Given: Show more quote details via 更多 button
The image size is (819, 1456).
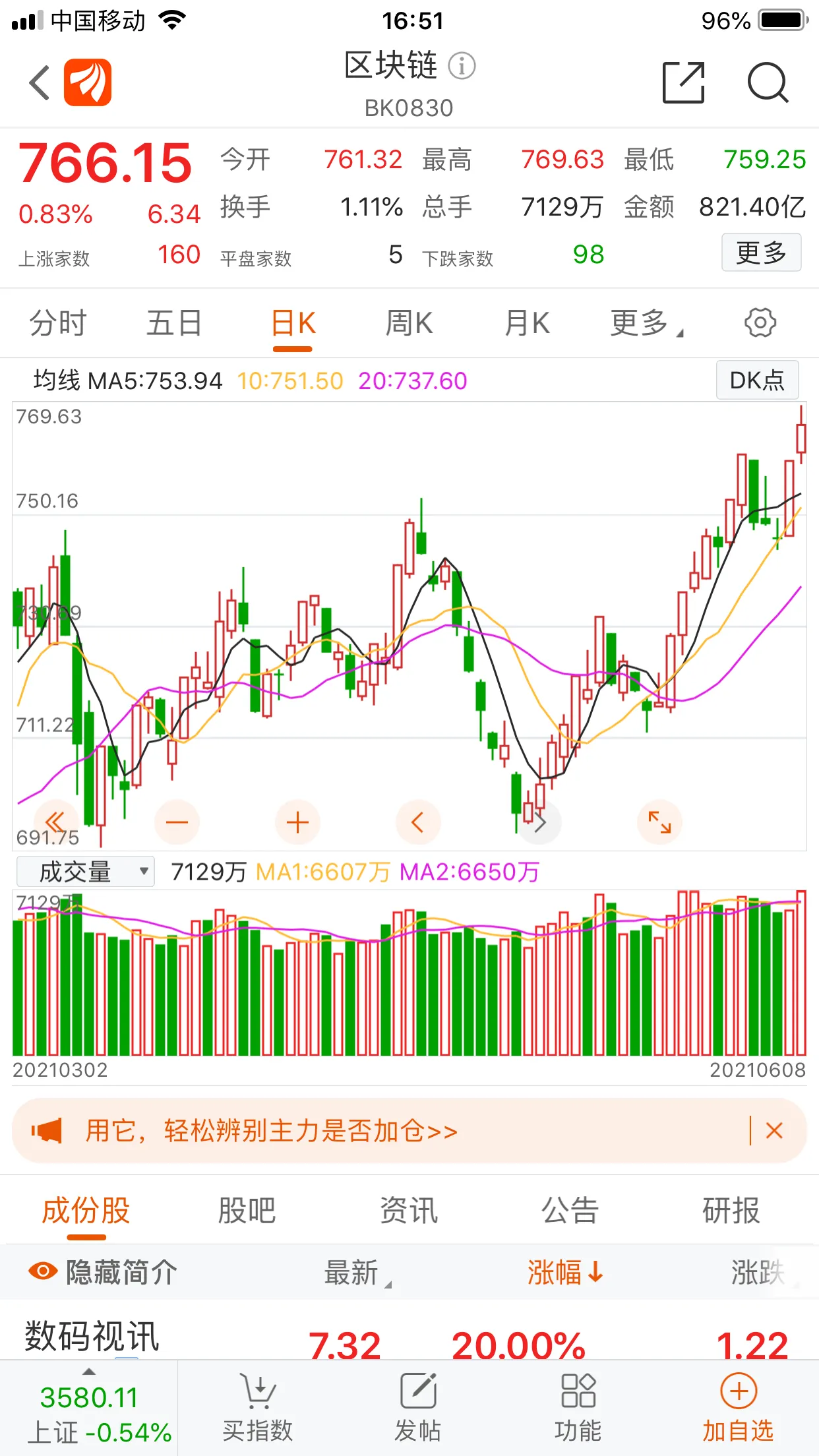Looking at the screenshot, I should pyautogui.click(x=761, y=253).
